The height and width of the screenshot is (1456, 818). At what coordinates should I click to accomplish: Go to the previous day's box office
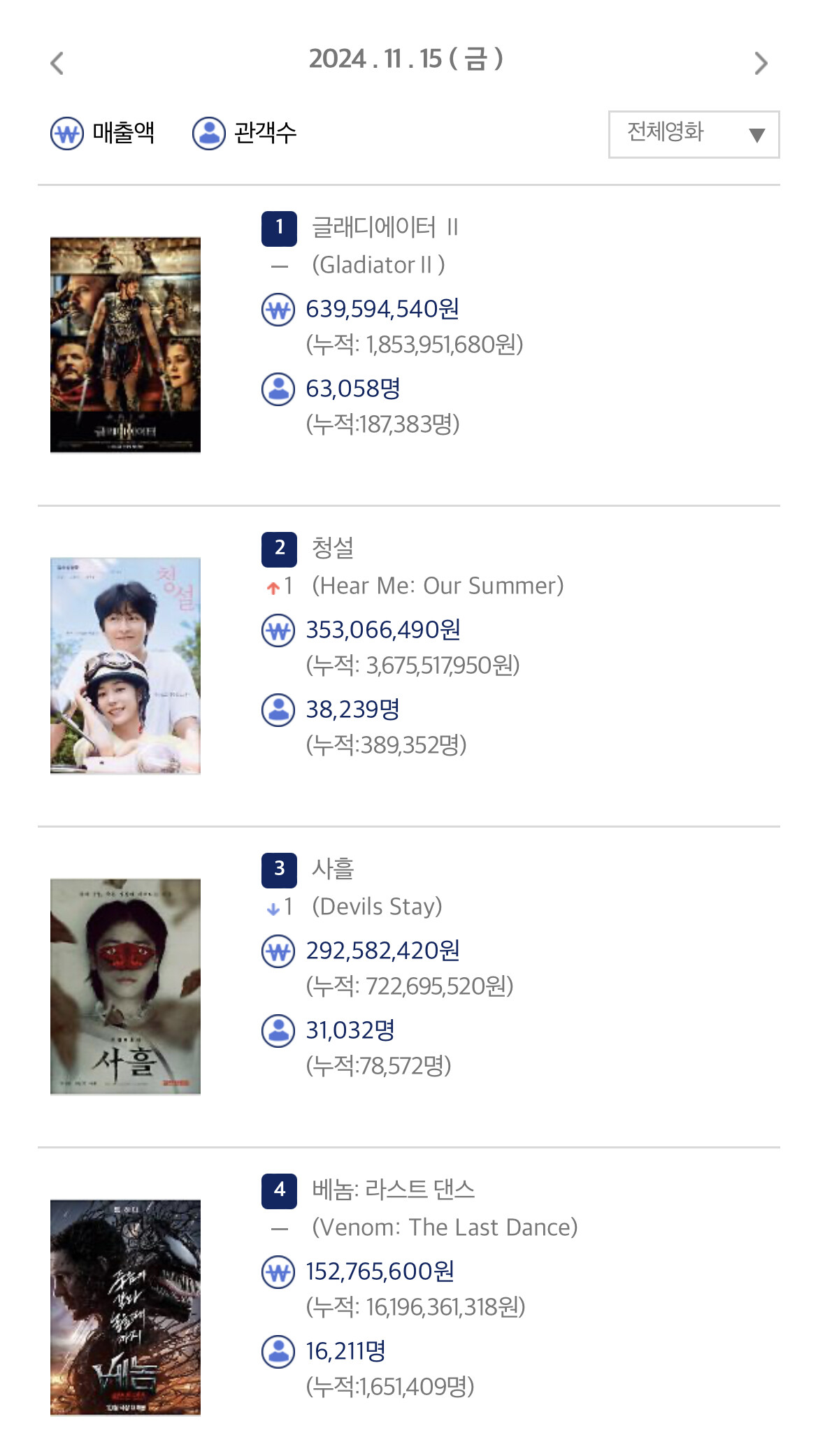click(x=57, y=64)
